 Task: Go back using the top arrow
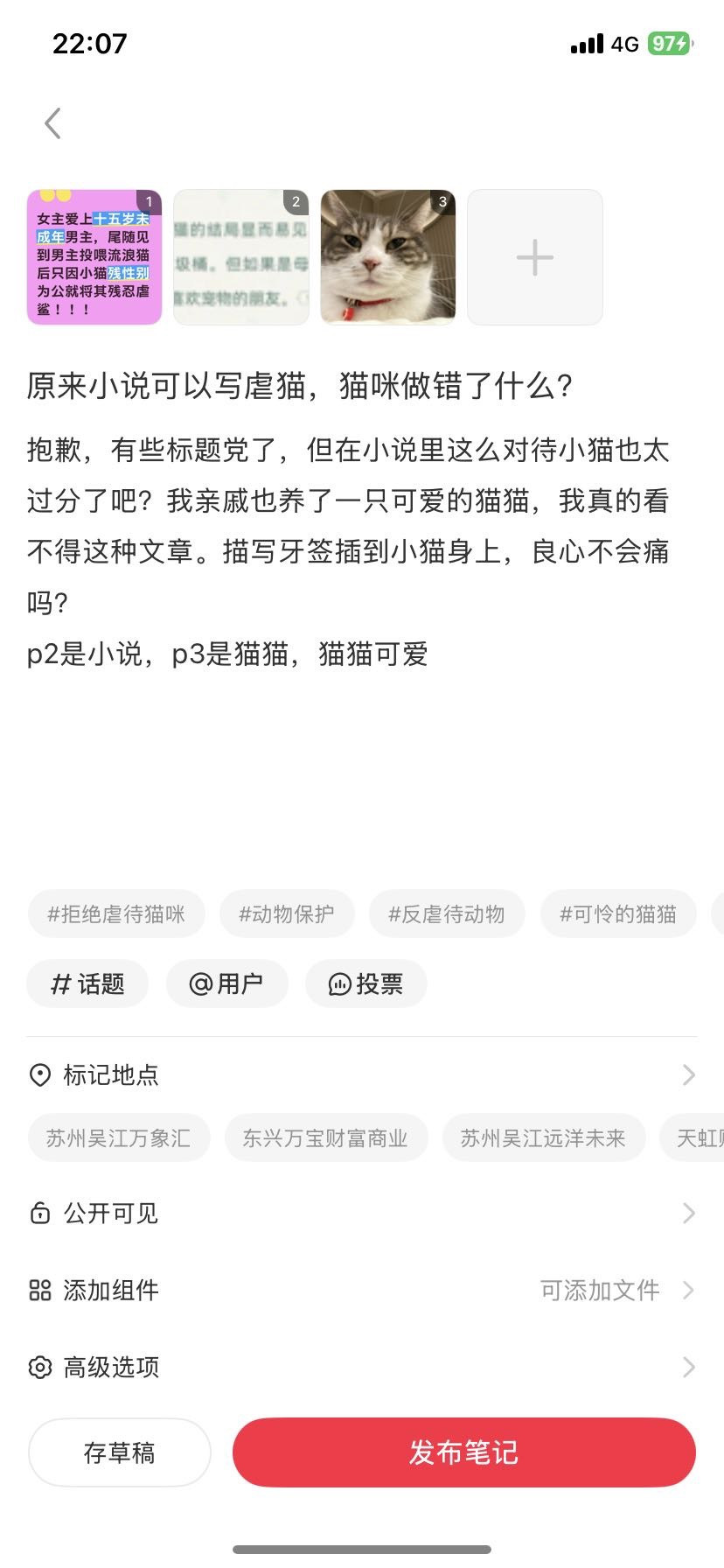click(53, 123)
